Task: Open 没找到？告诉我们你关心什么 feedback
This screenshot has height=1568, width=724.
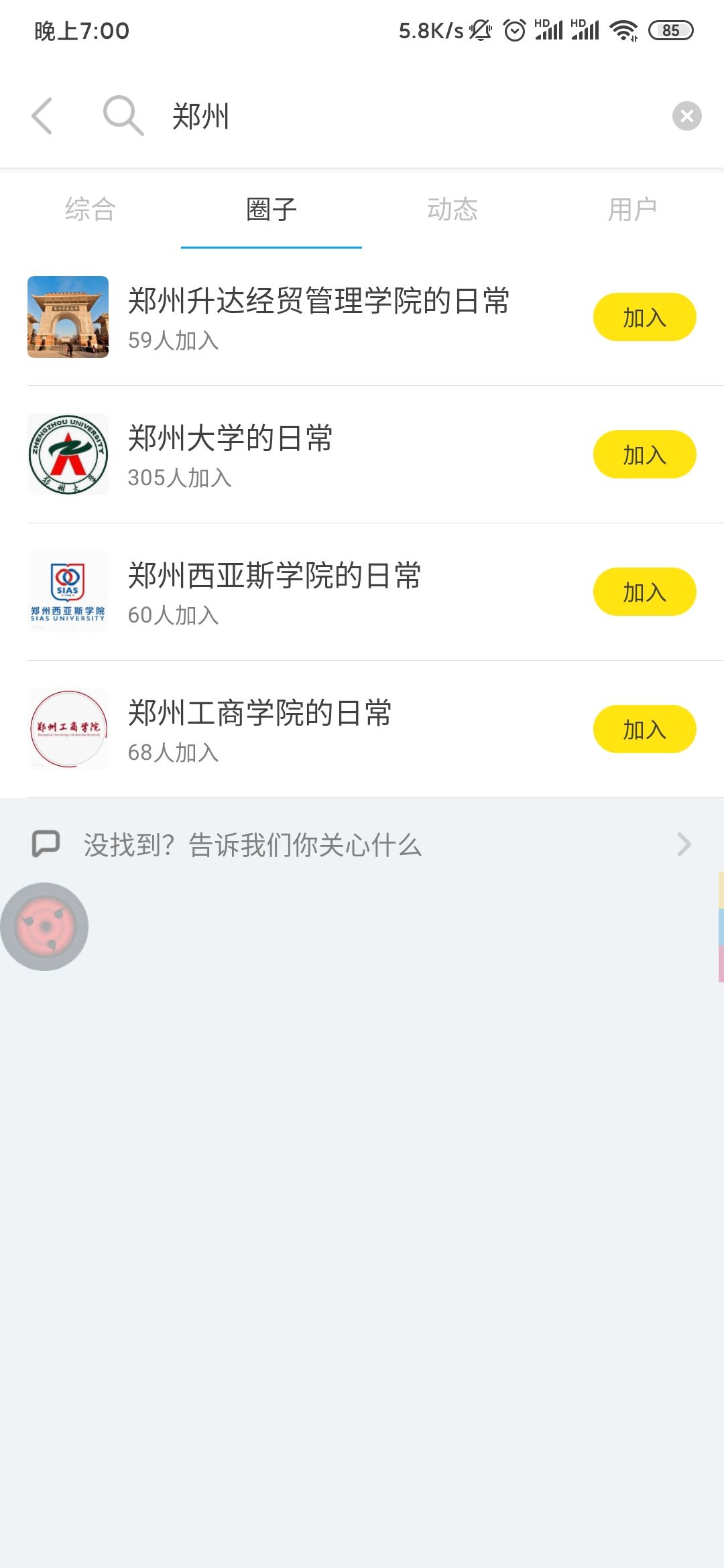Action: tap(362, 845)
